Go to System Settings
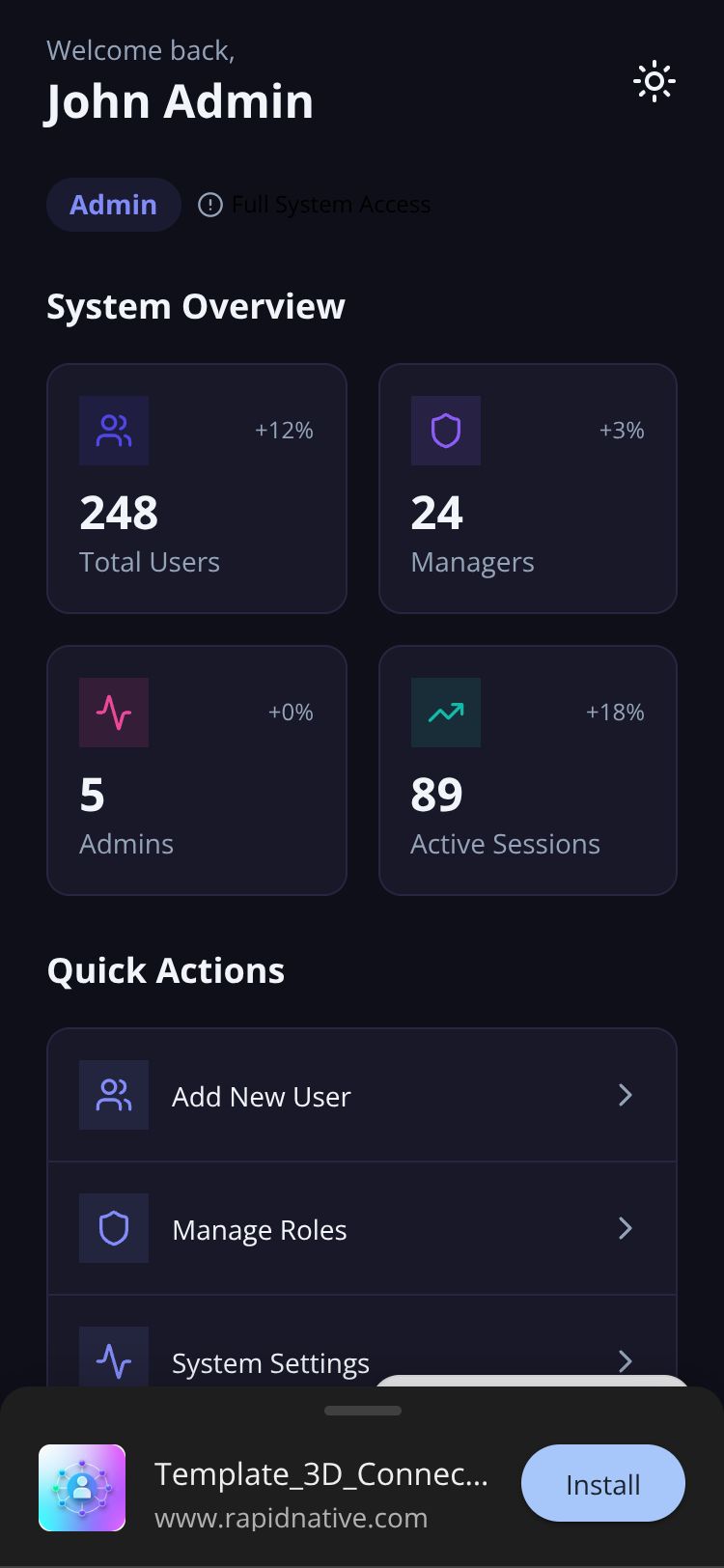The width and height of the screenshot is (724, 1568). (x=270, y=1359)
